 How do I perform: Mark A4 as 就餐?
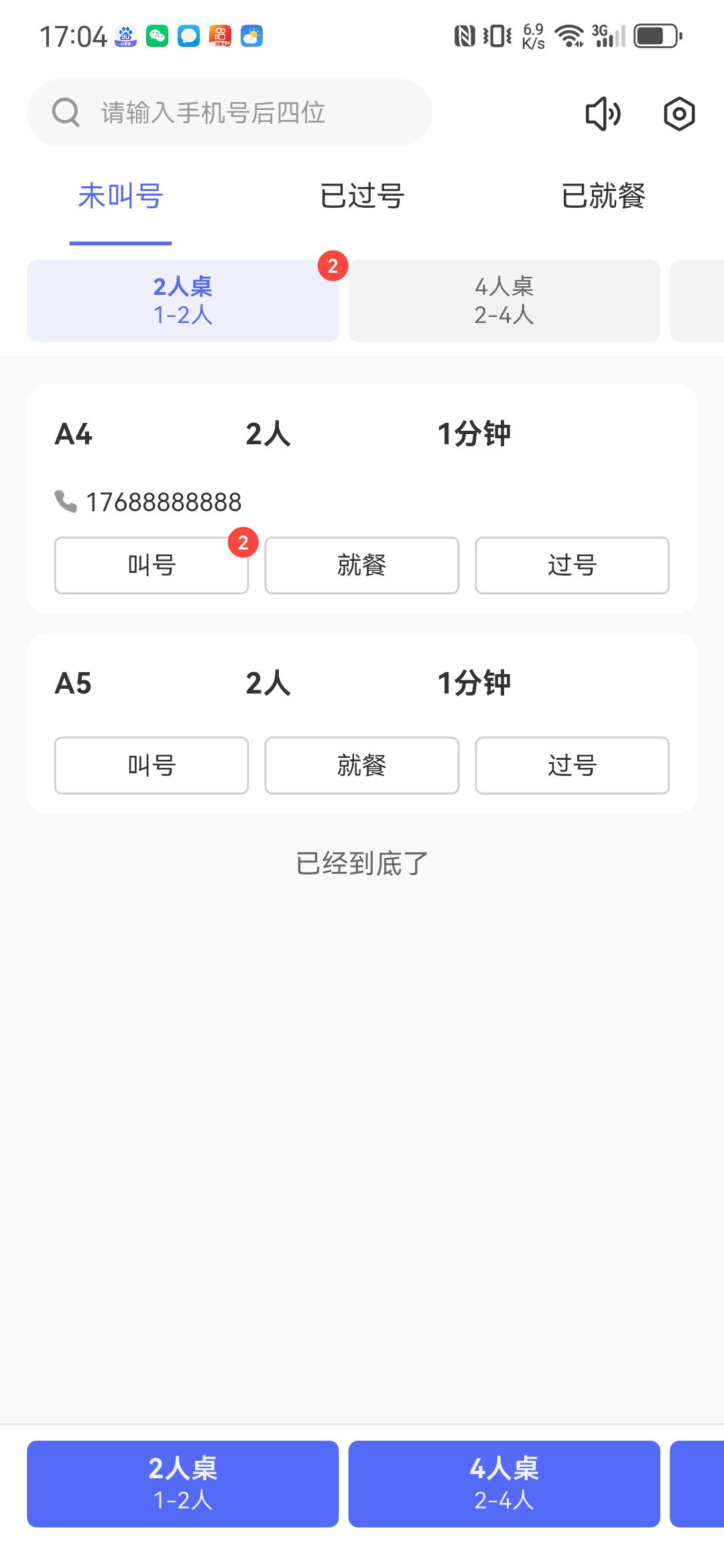click(x=362, y=565)
